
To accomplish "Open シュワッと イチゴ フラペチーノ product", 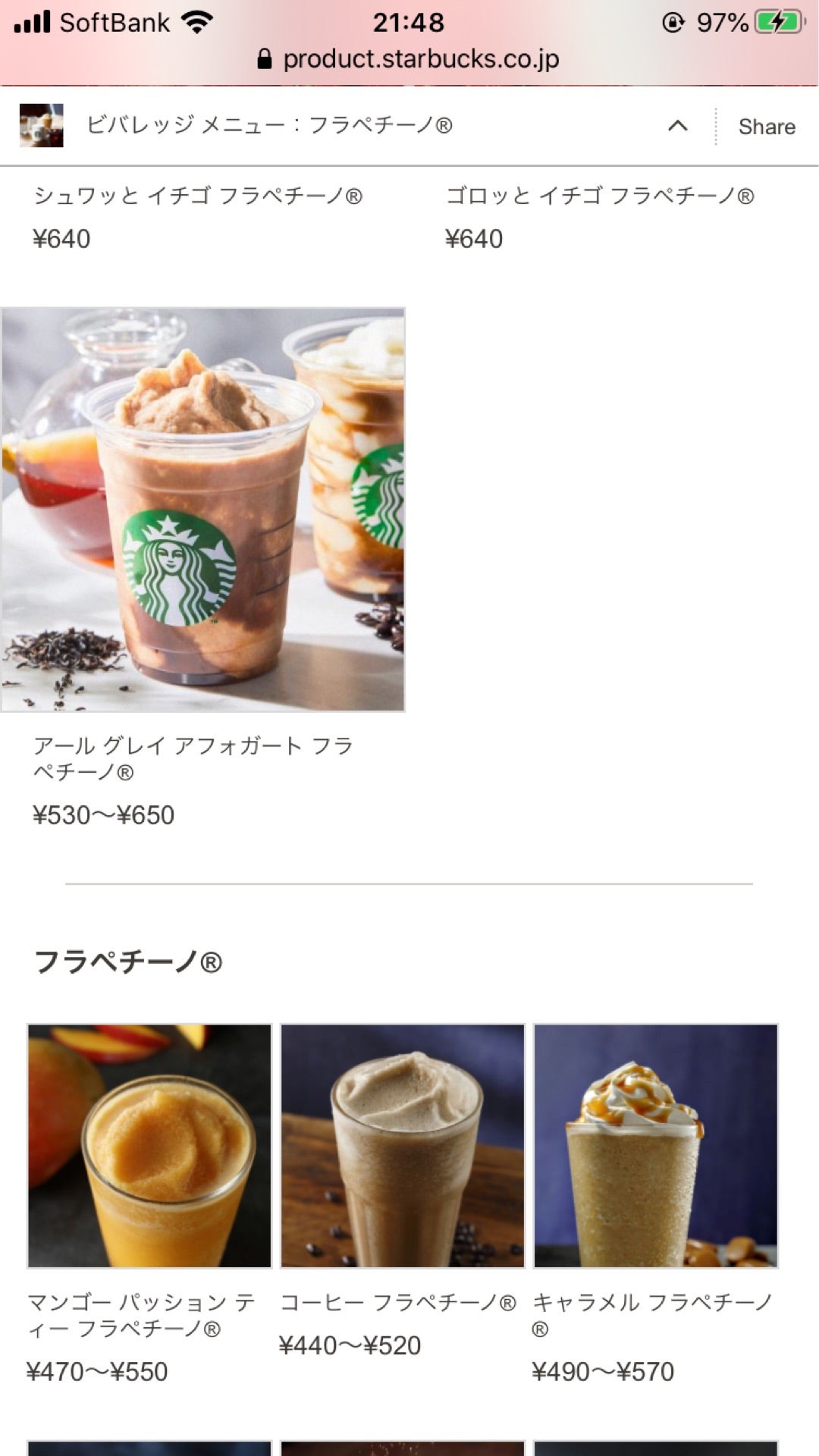I will click(x=198, y=196).
